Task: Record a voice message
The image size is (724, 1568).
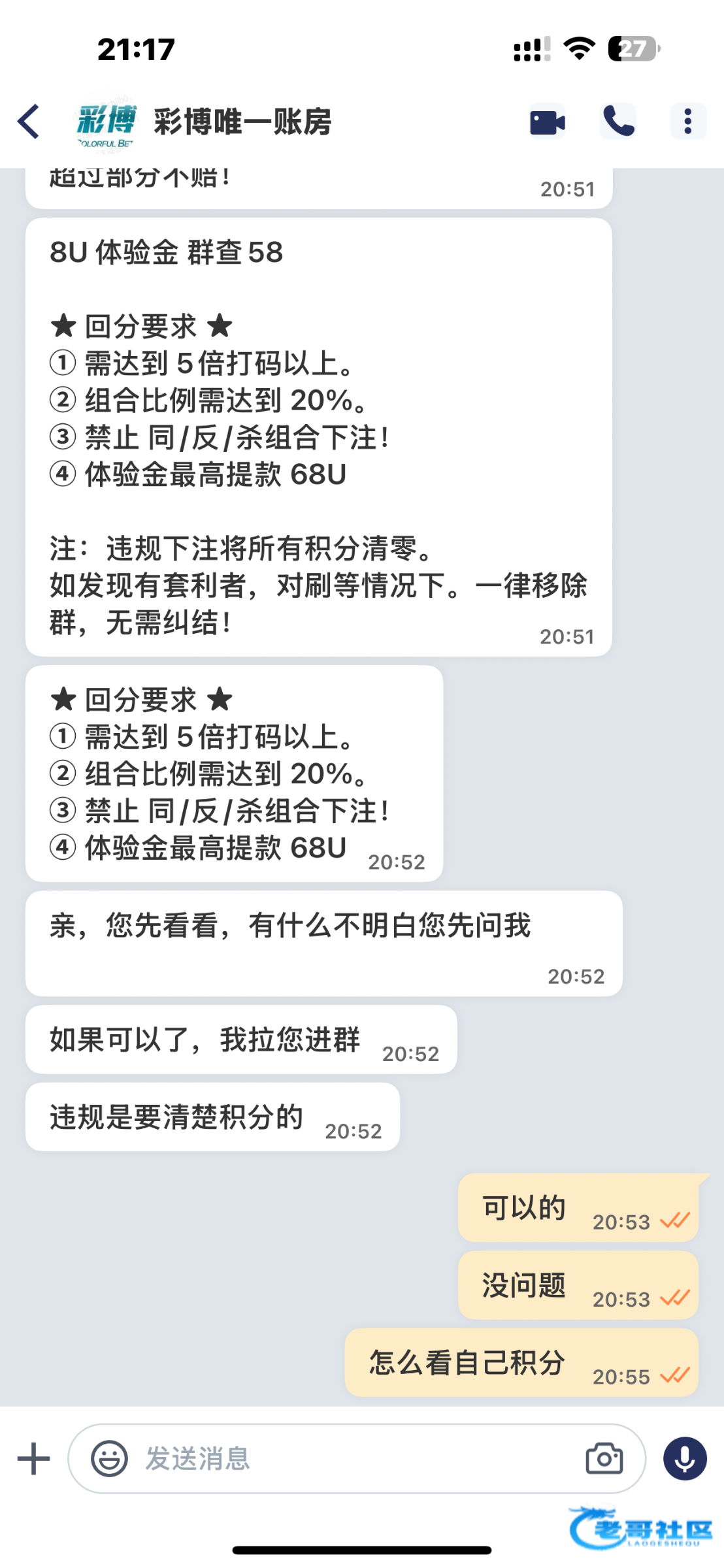Action: (x=685, y=1459)
